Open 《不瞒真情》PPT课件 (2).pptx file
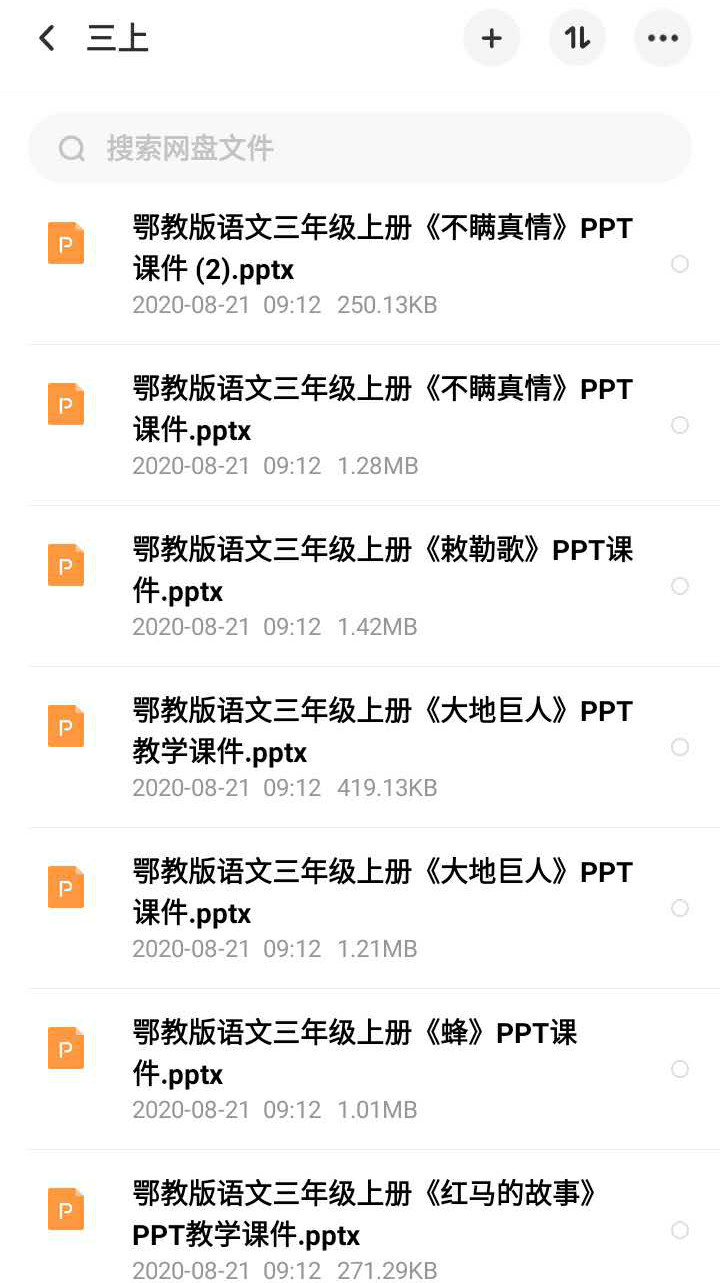 [382, 250]
